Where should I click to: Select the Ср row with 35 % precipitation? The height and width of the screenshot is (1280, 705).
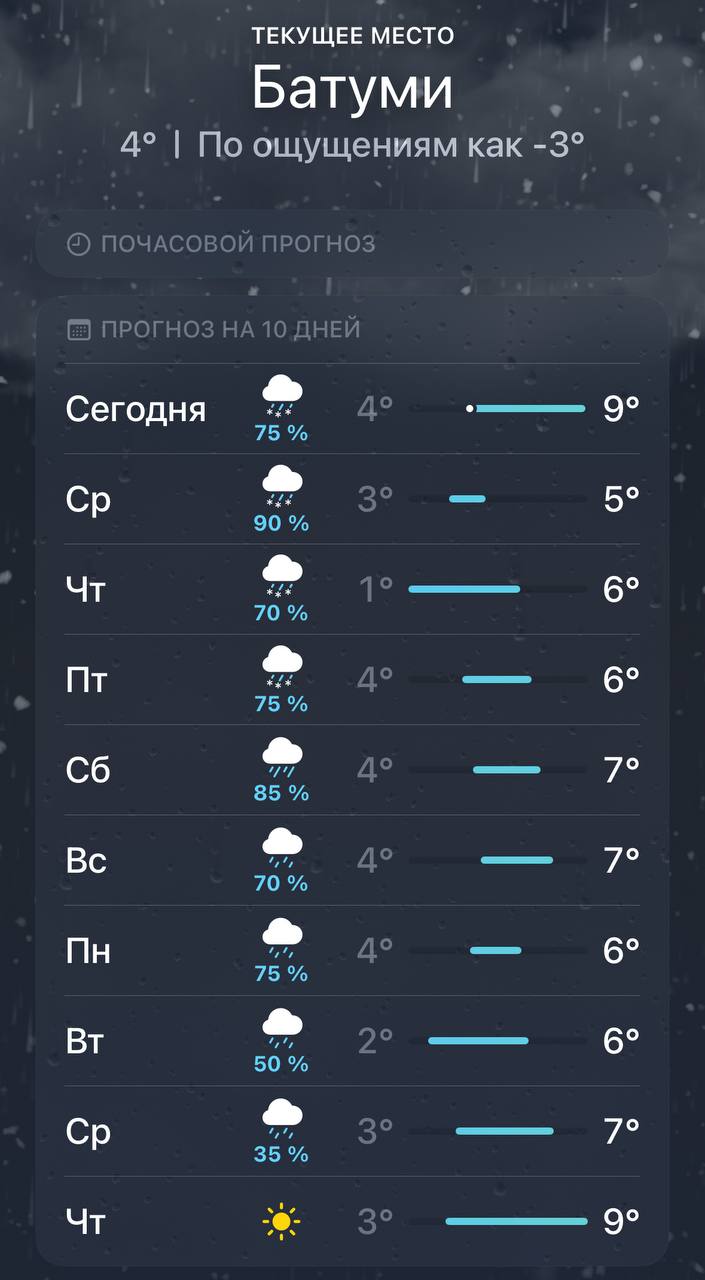pos(352,1131)
